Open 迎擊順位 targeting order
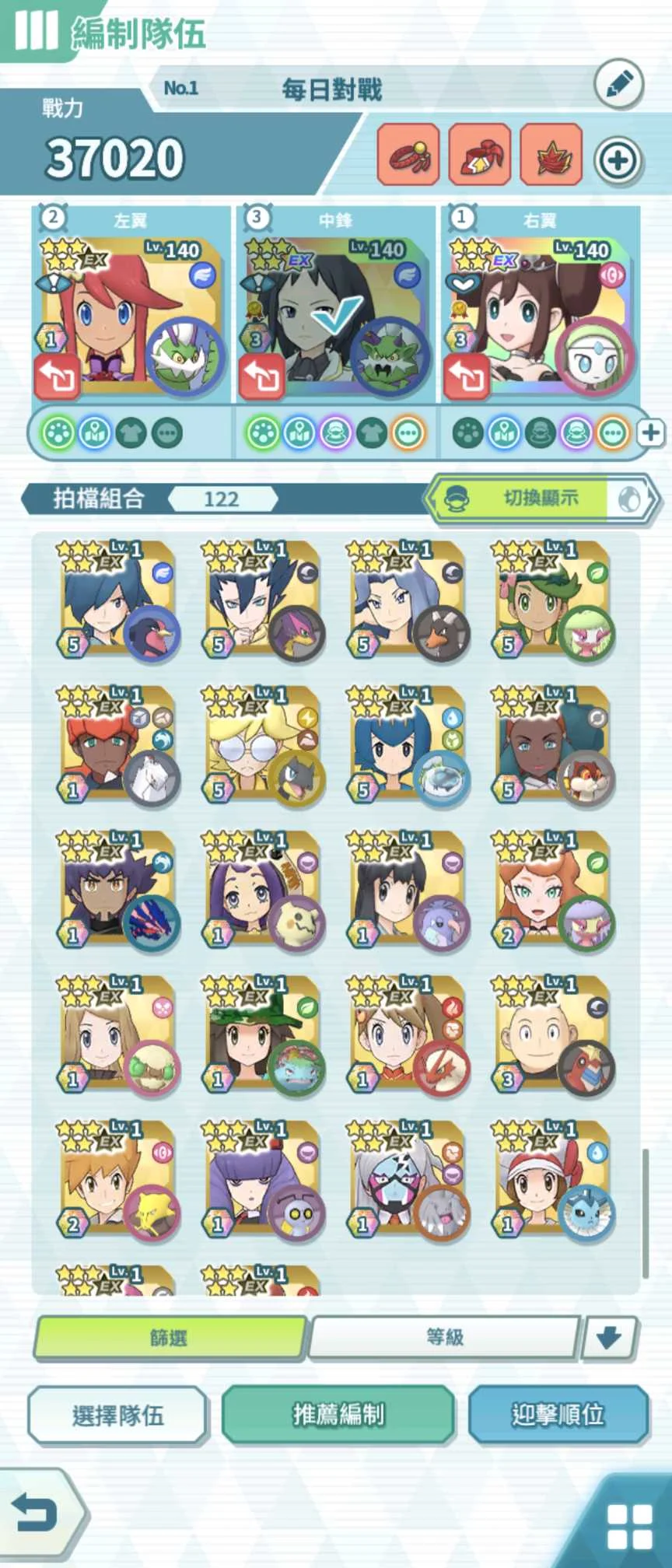672x1568 pixels. tap(558, 1415)
